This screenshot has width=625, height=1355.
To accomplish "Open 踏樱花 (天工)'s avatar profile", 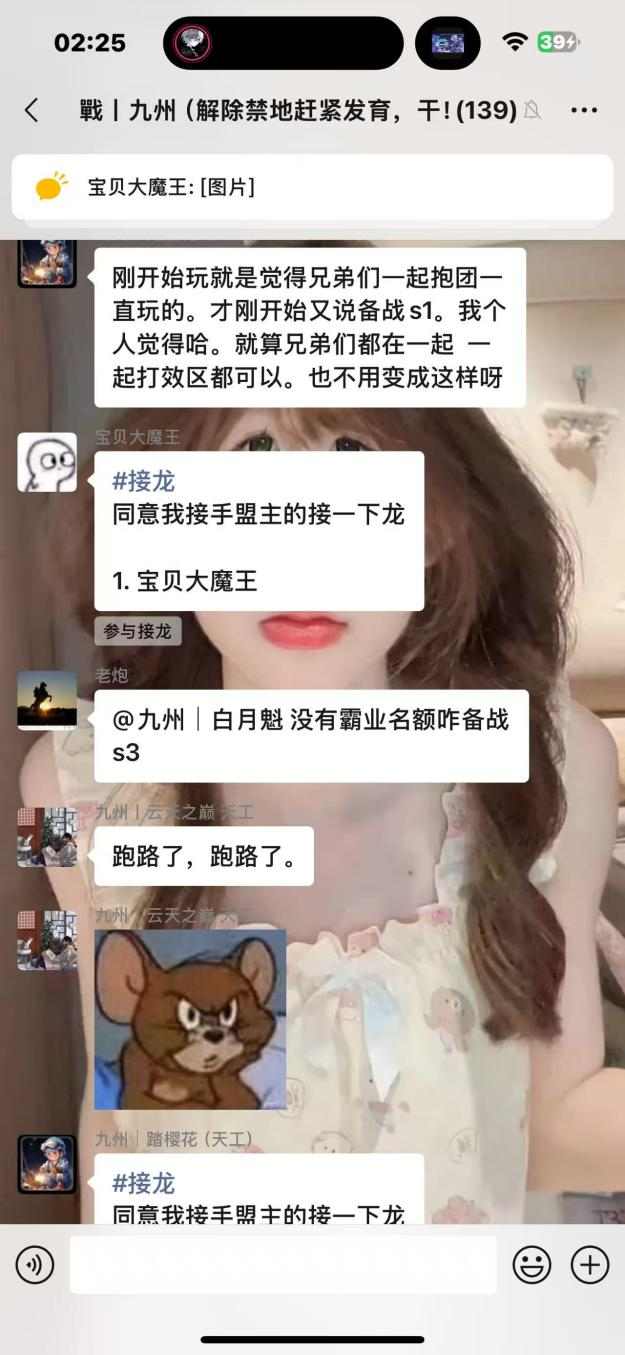I will (47, 1163).
